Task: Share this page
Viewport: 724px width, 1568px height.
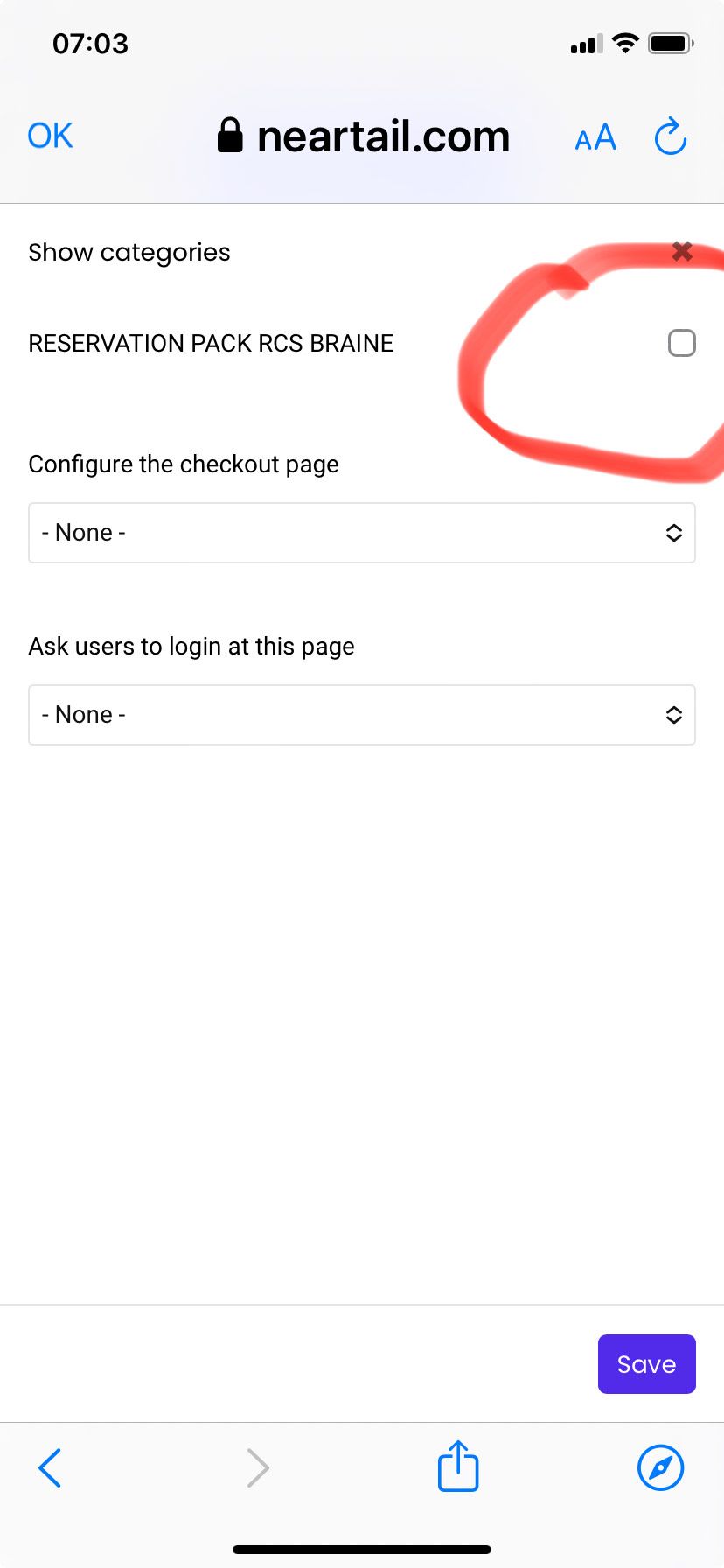Action: [457, 1466]
